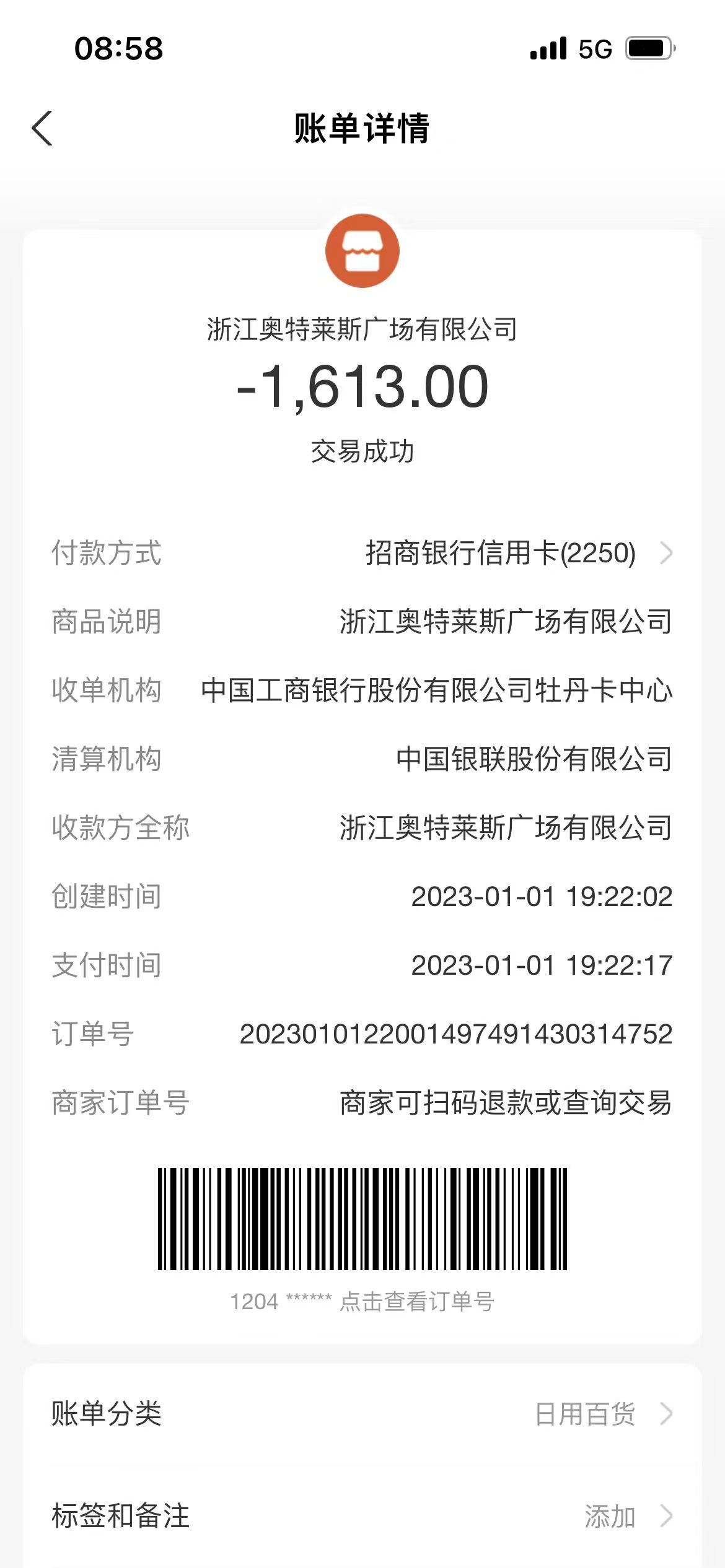The width and height of the screenshot is (725, 1568).
Task: Open the 浙江奥特莱斯广场 merchant icon
Action: (362, 251)
